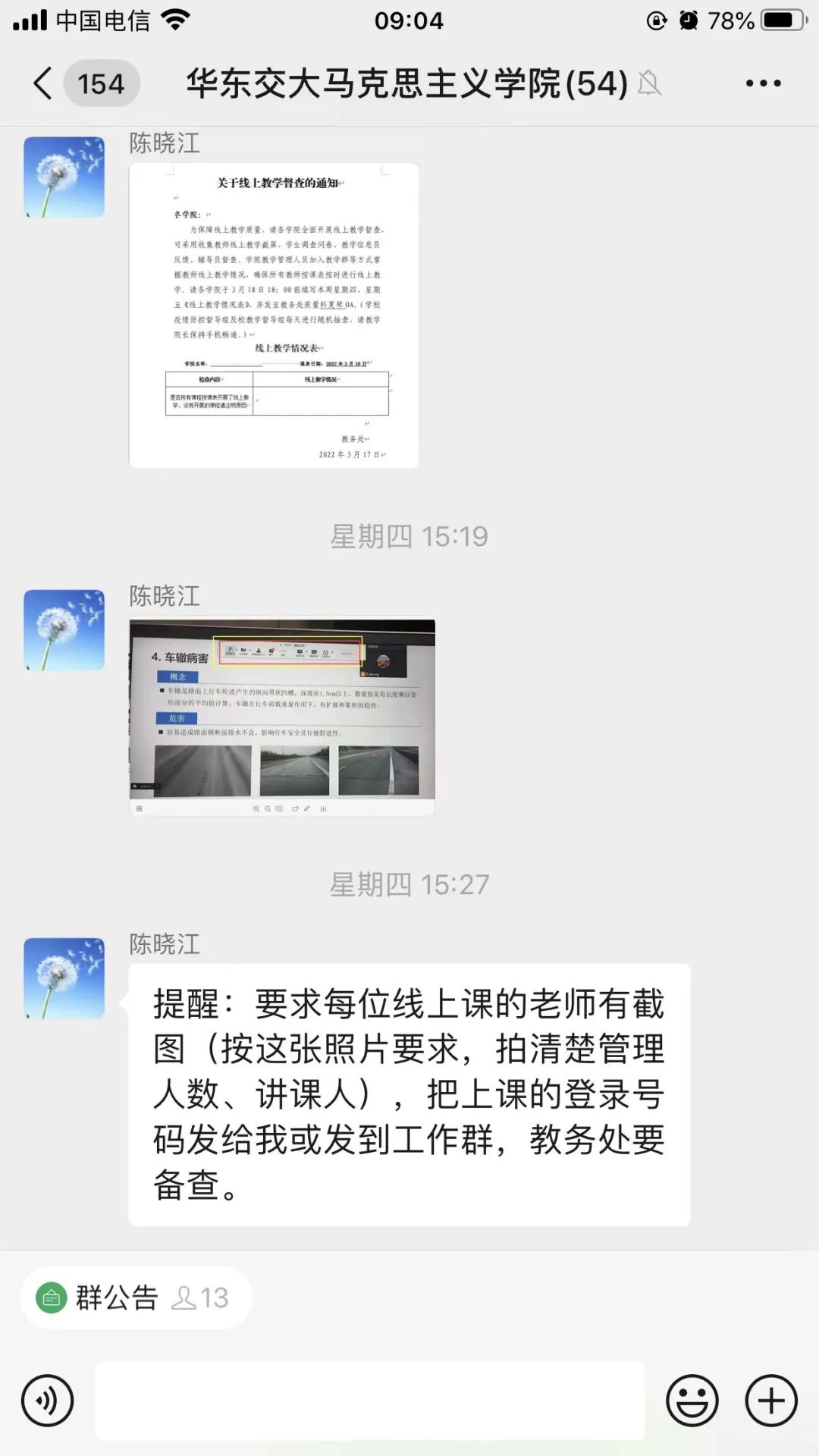Screen dimensions: 819x1456
Task: Open the 关于线上教学督查的通知 document image
Action: (x=274, y=315)
